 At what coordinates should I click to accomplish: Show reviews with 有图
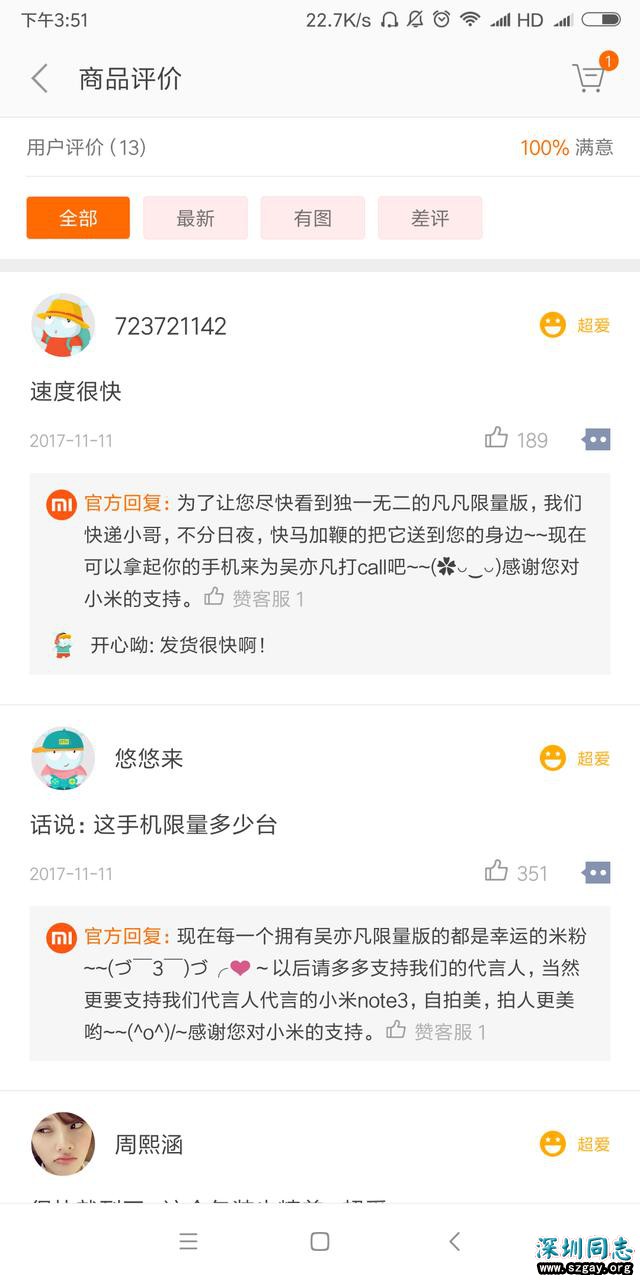click(x=312, y=218)
